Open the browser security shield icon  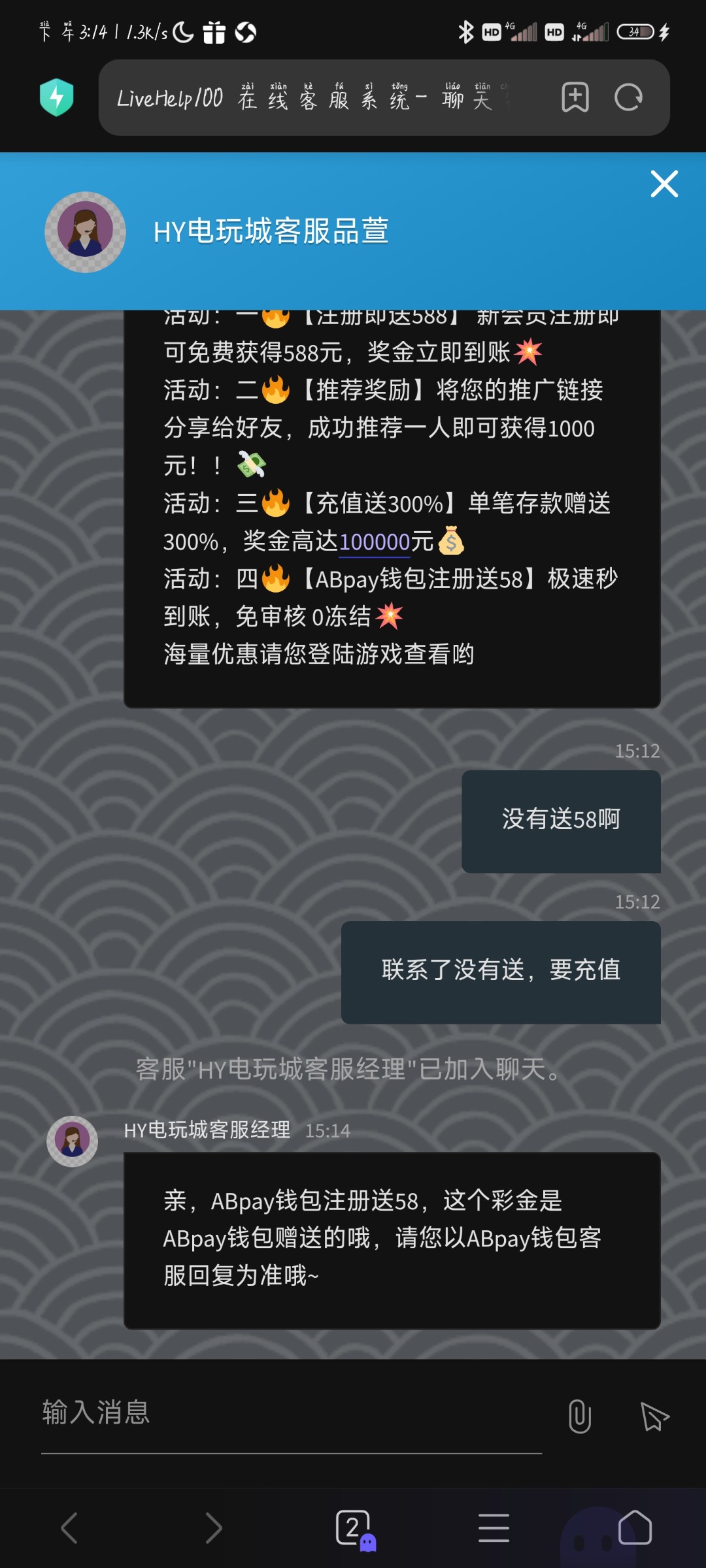(x=57, y=97)
